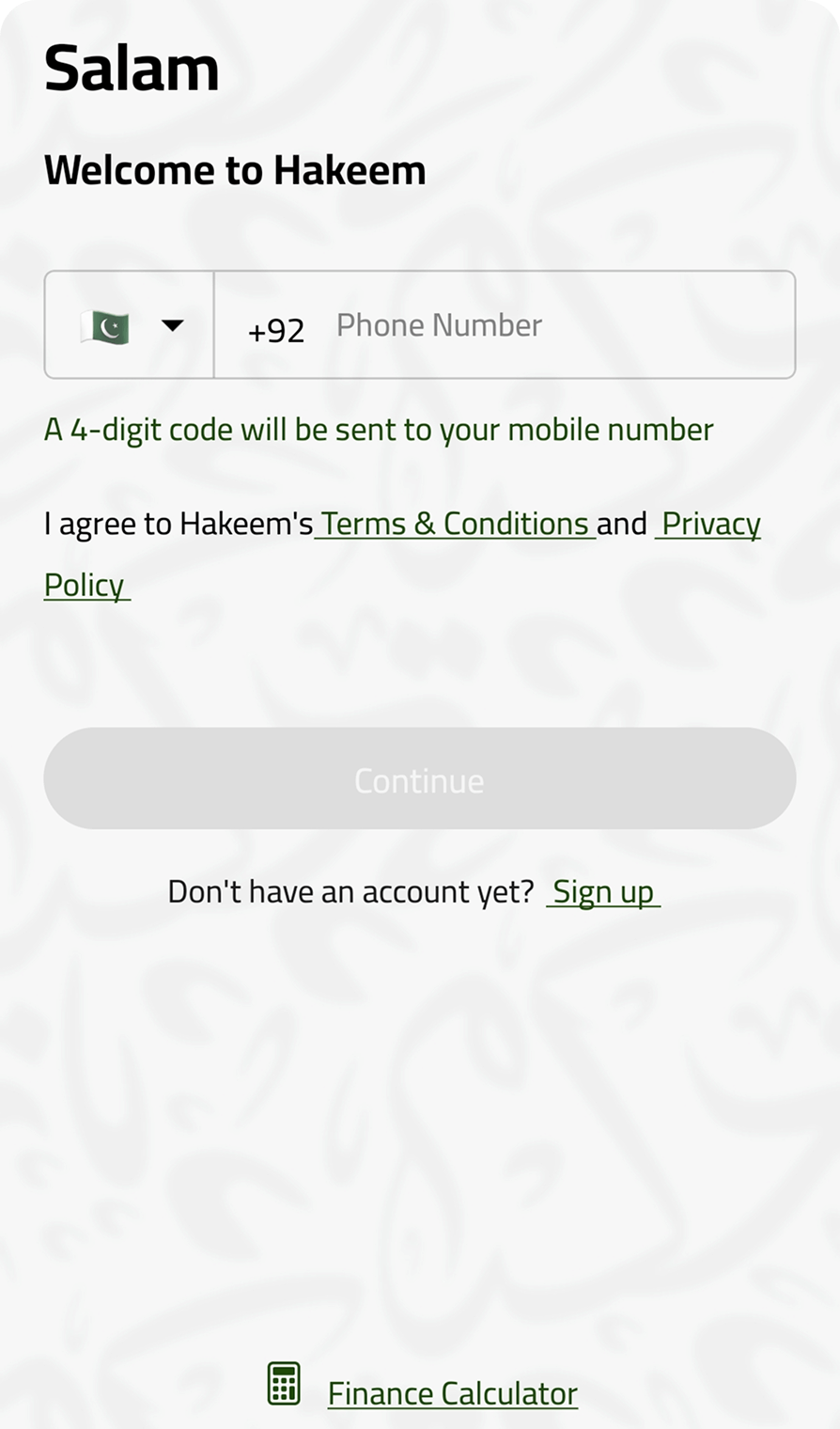840x1429 pixels.
Task: Tap the Continue button
Action: [420, 778]
